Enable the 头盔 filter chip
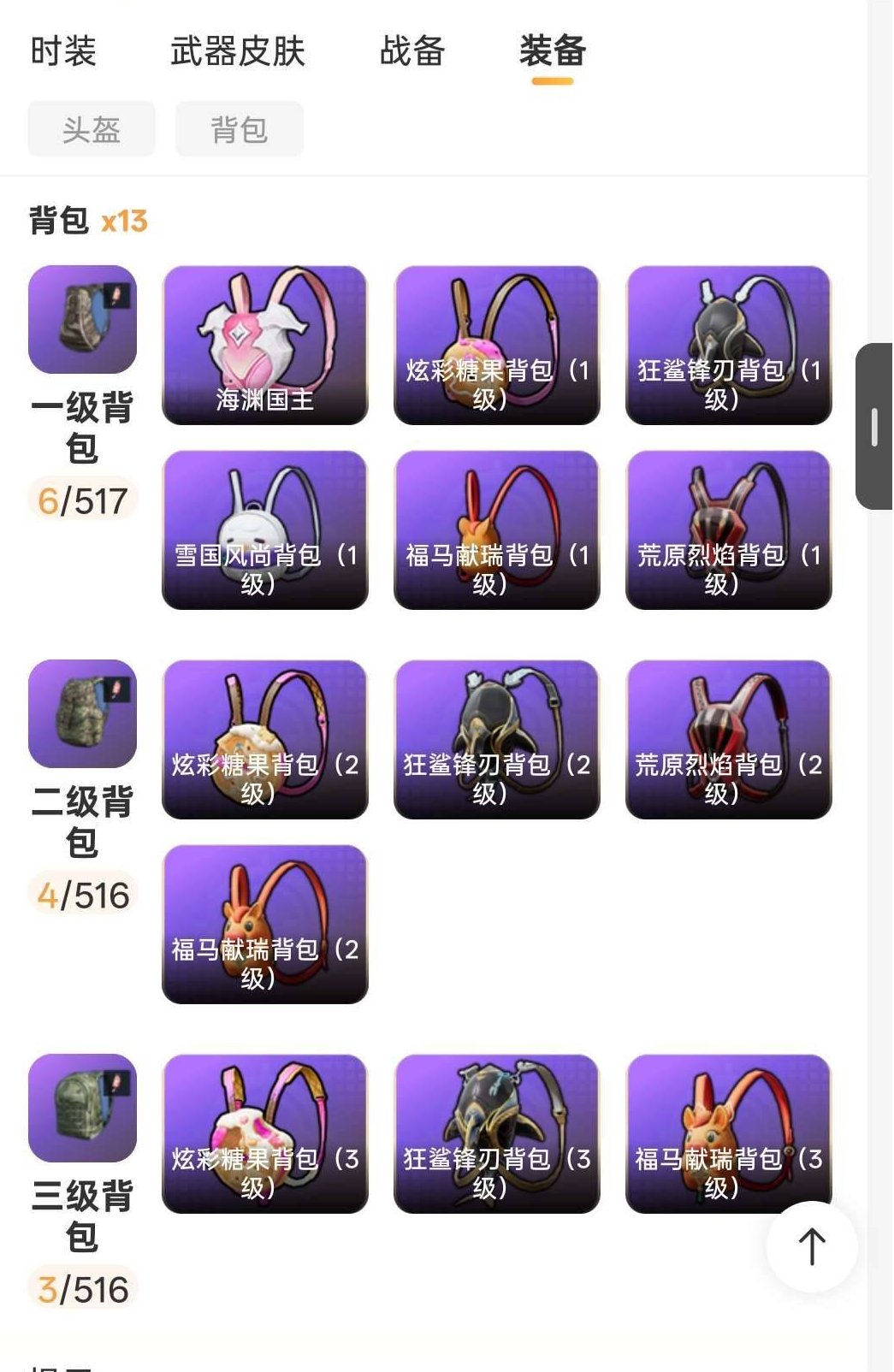 pyautogui.click(x=90, y=128)
